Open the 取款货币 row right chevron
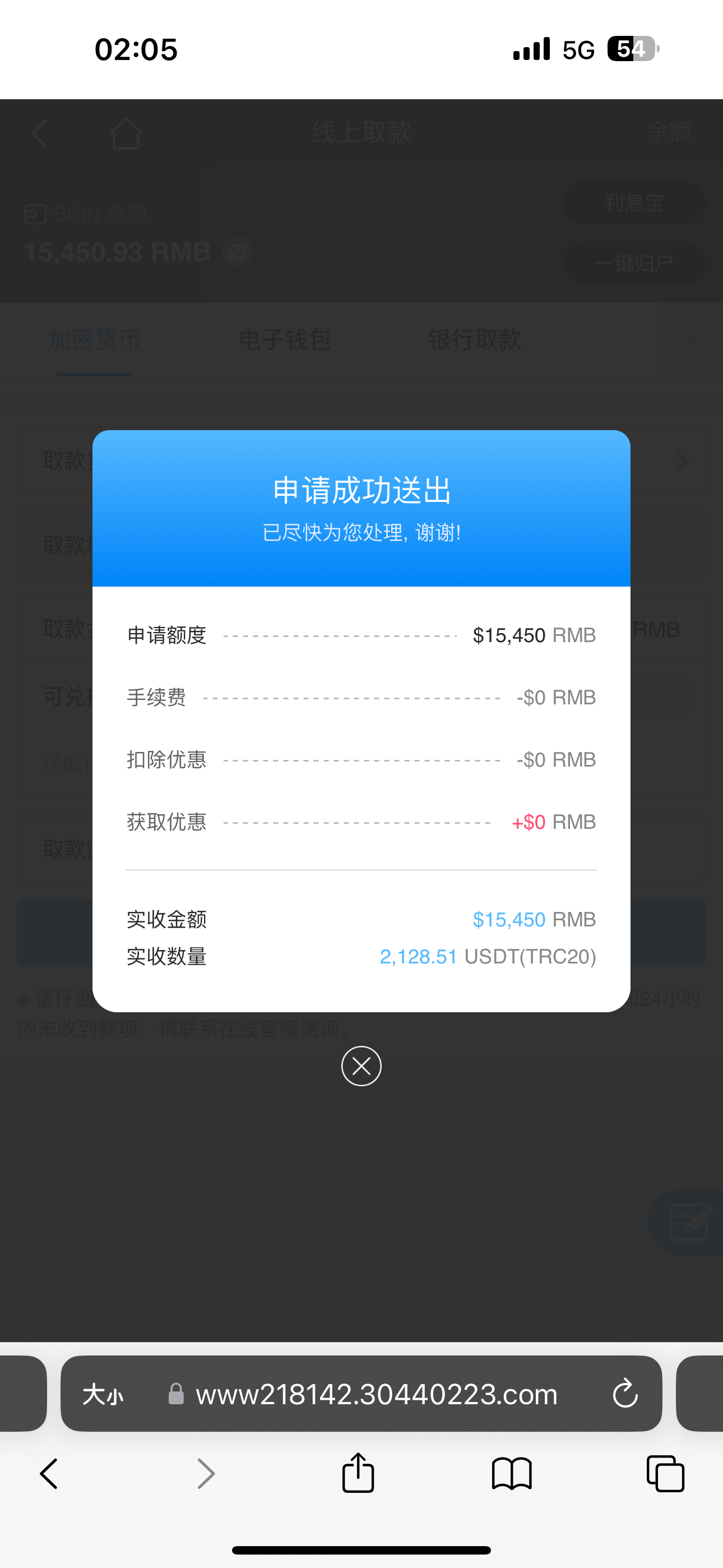723x1568 pixels. (x=681, y=461)
